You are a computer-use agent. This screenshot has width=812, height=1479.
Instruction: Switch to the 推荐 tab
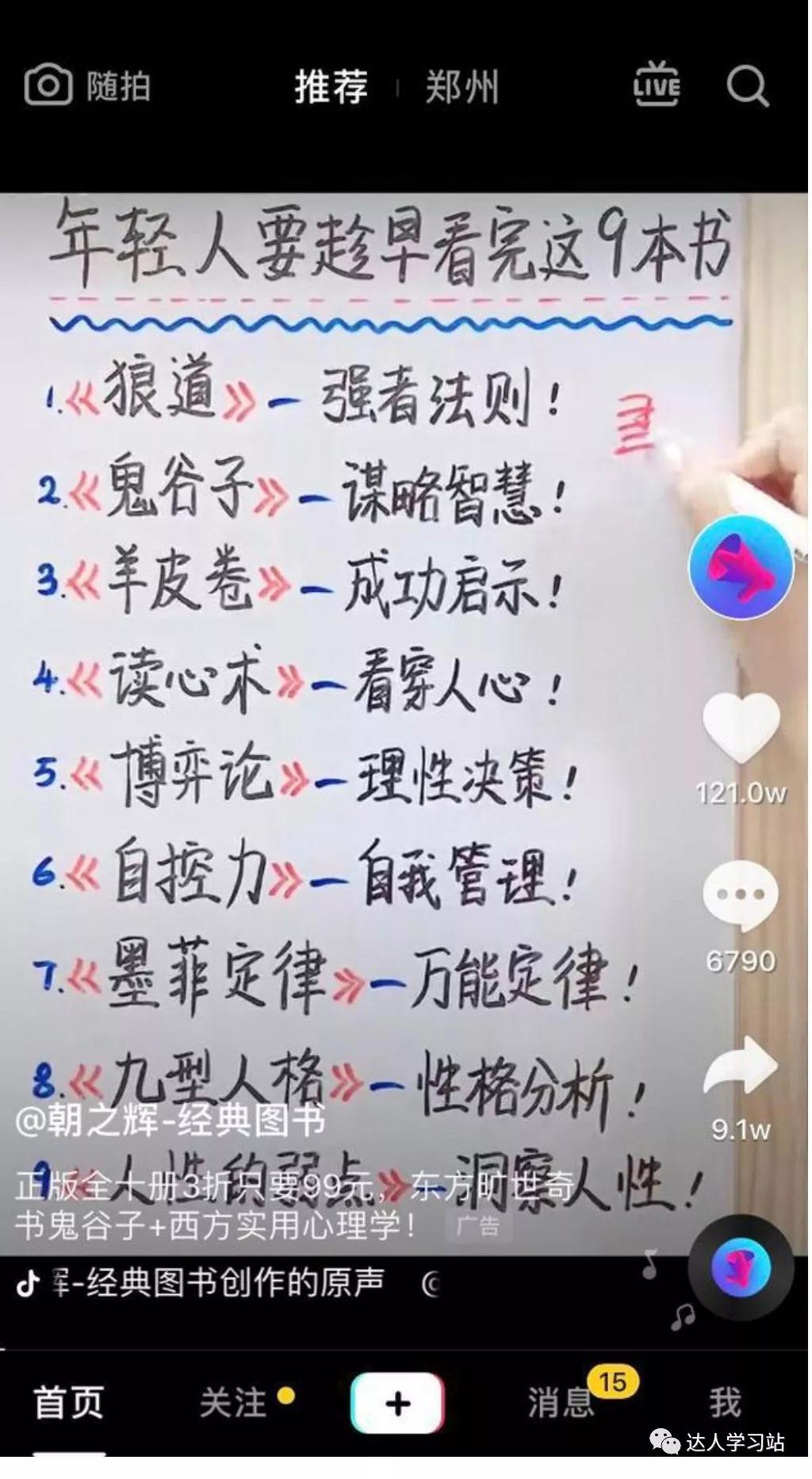click(x=331, y=86)
